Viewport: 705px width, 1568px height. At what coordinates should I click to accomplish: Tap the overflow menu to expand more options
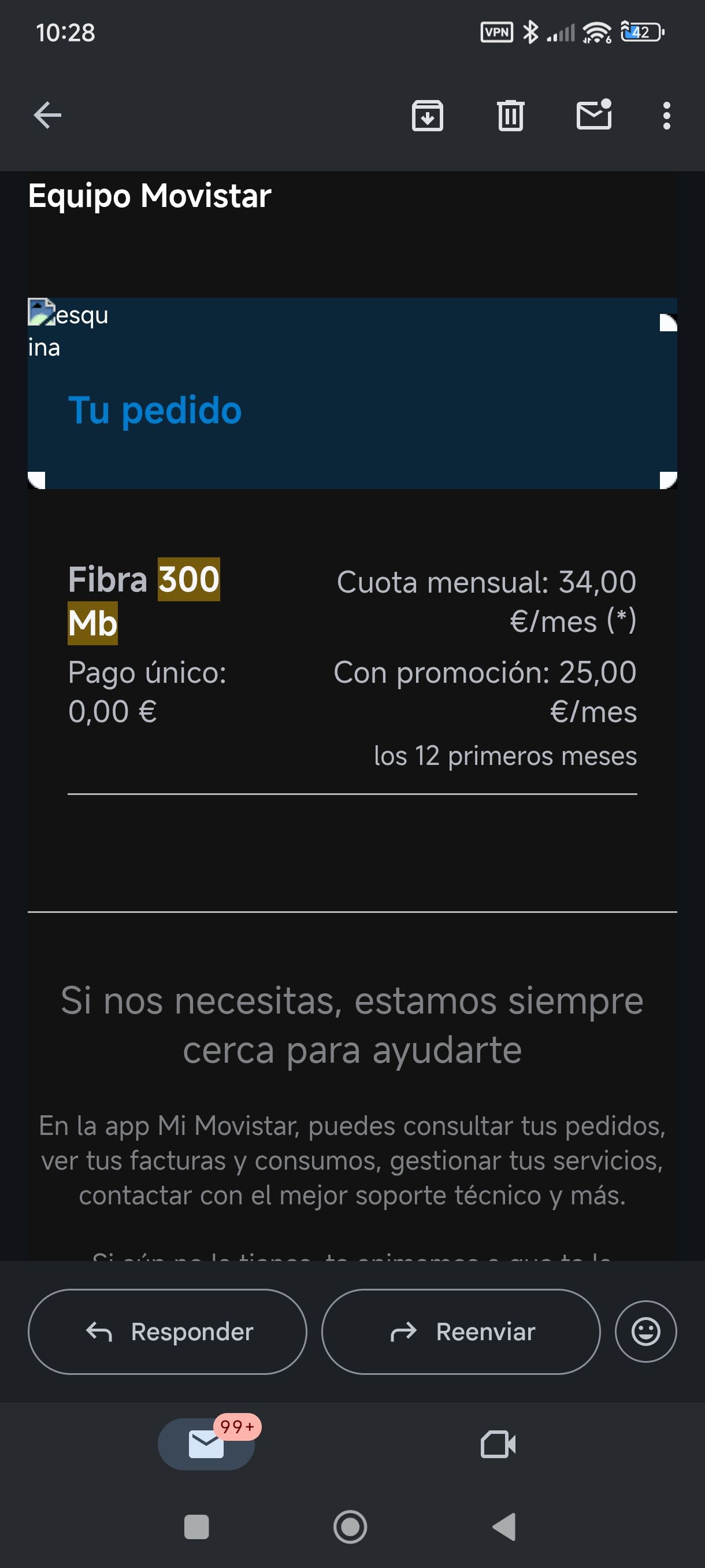[x=667, y=116]
